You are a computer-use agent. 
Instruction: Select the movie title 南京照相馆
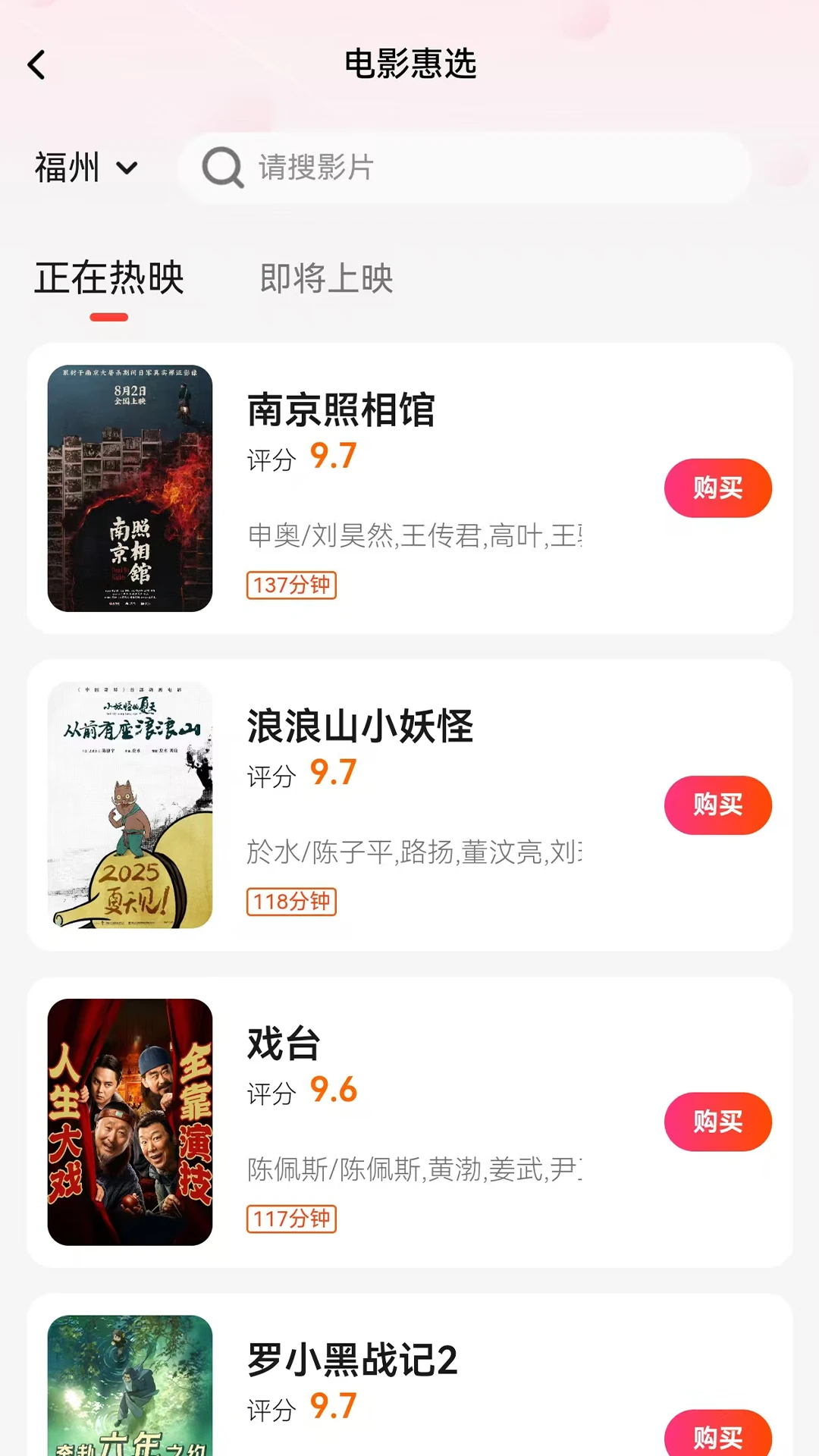tap(340, 412)
